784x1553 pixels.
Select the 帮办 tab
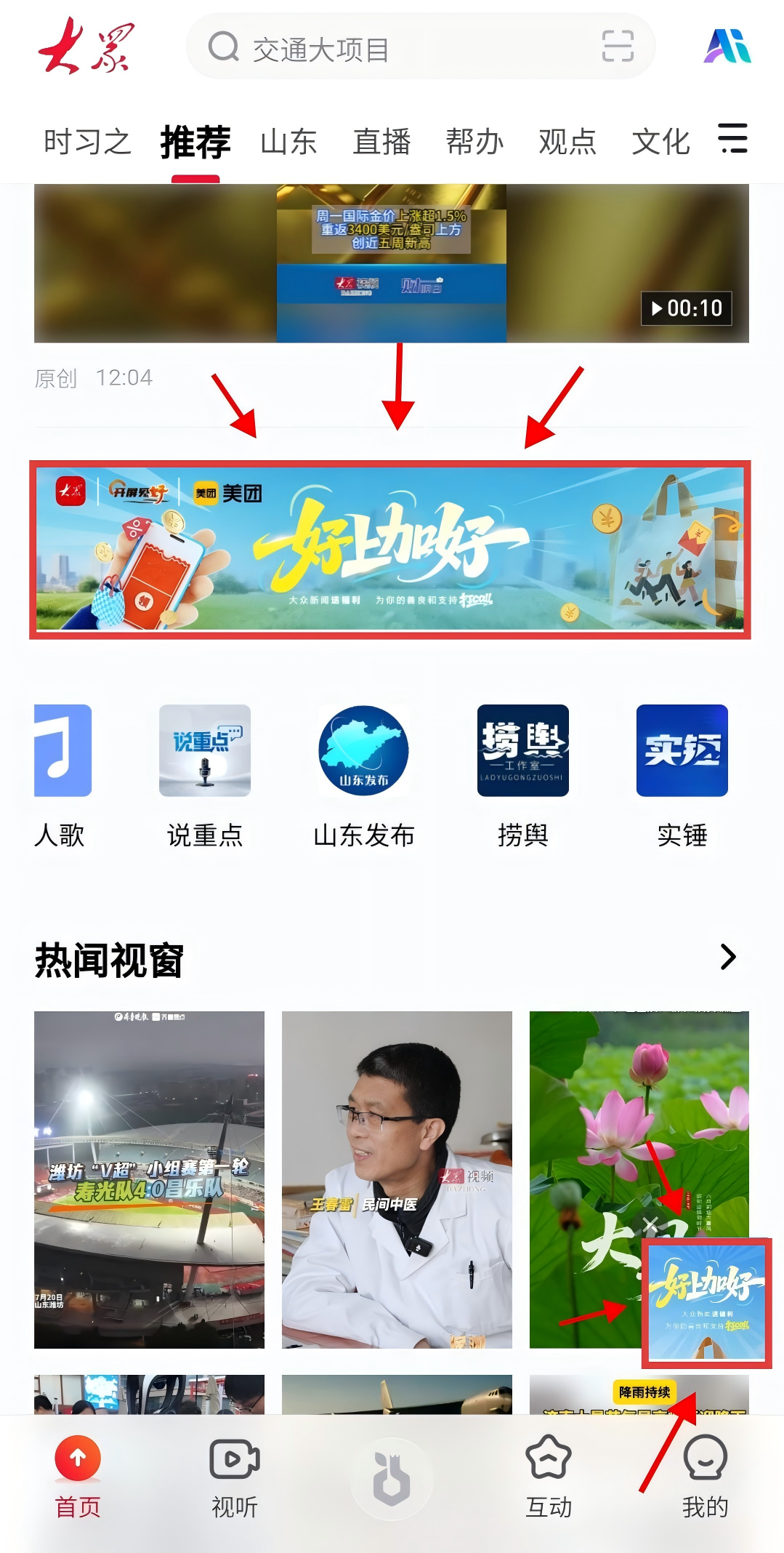(474, 142)
